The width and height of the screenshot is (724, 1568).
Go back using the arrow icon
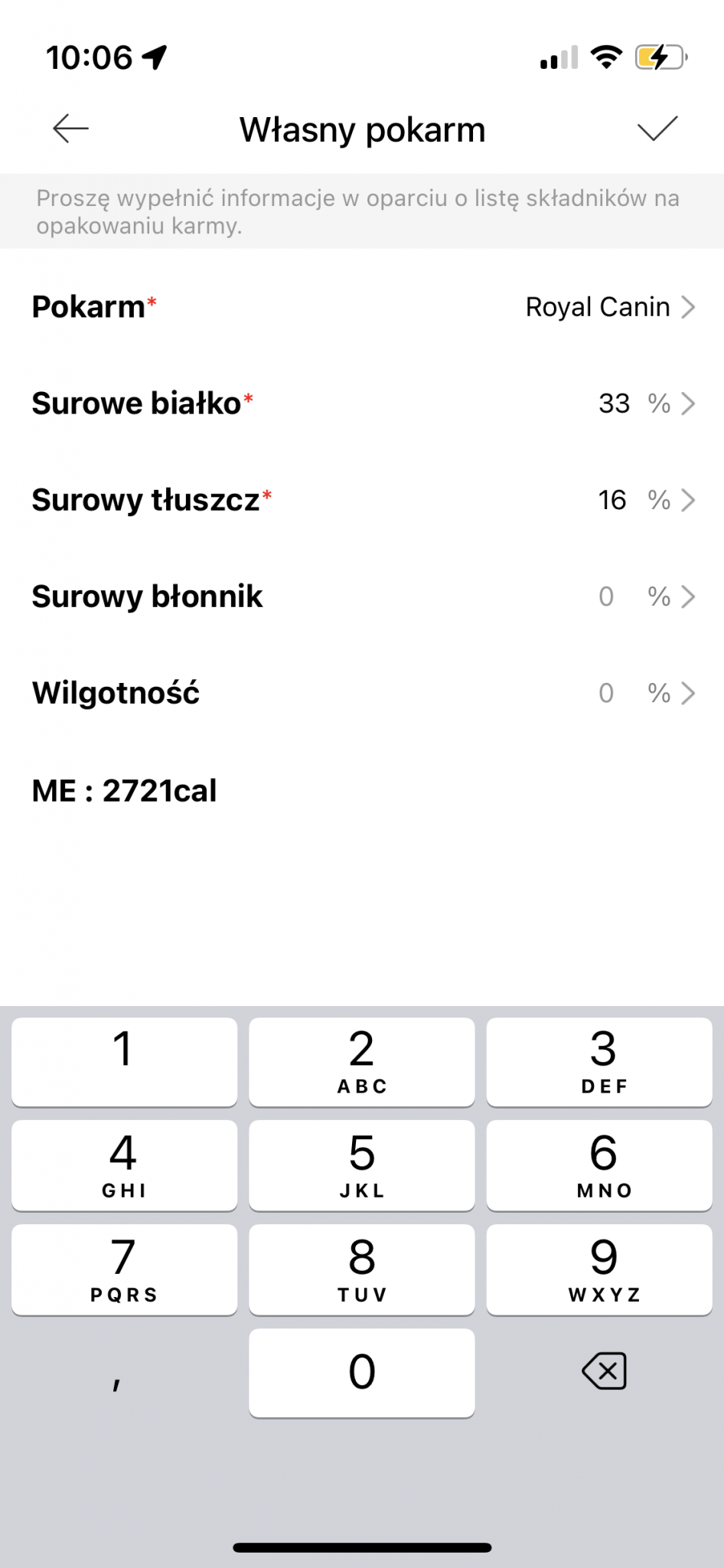coord(70,129)
